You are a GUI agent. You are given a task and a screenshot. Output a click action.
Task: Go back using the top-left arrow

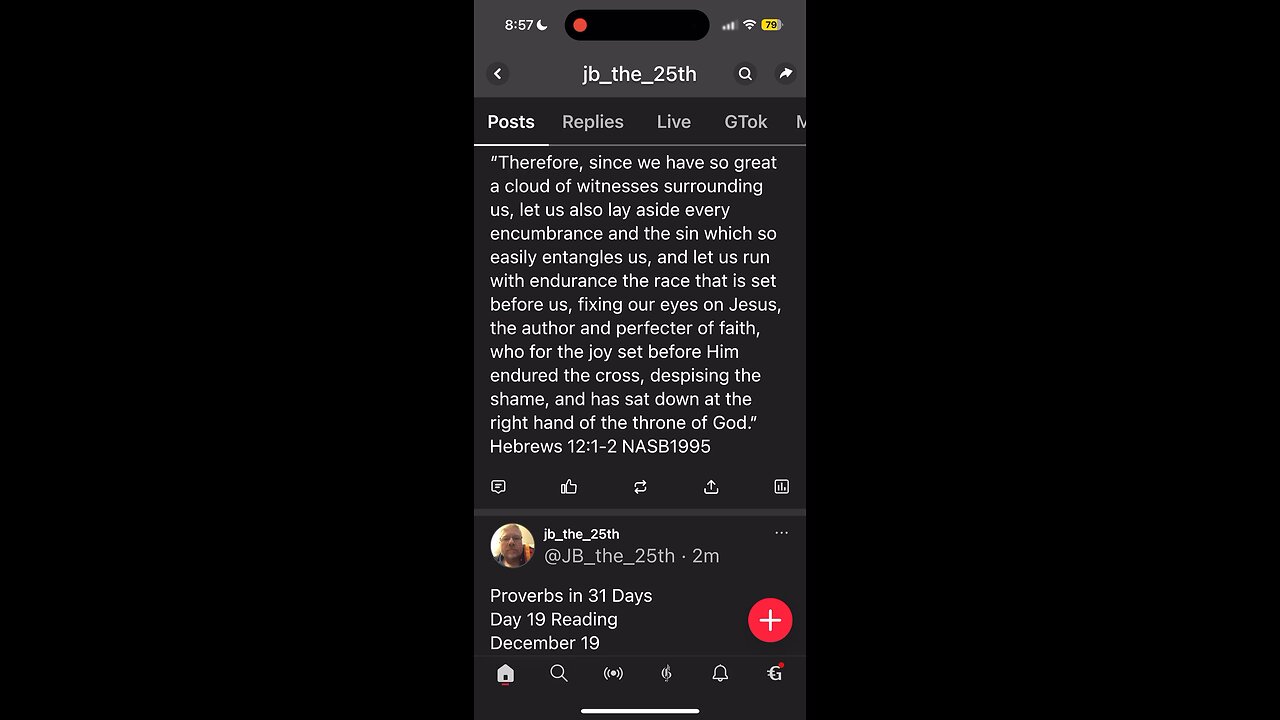[x=498, y=74]
